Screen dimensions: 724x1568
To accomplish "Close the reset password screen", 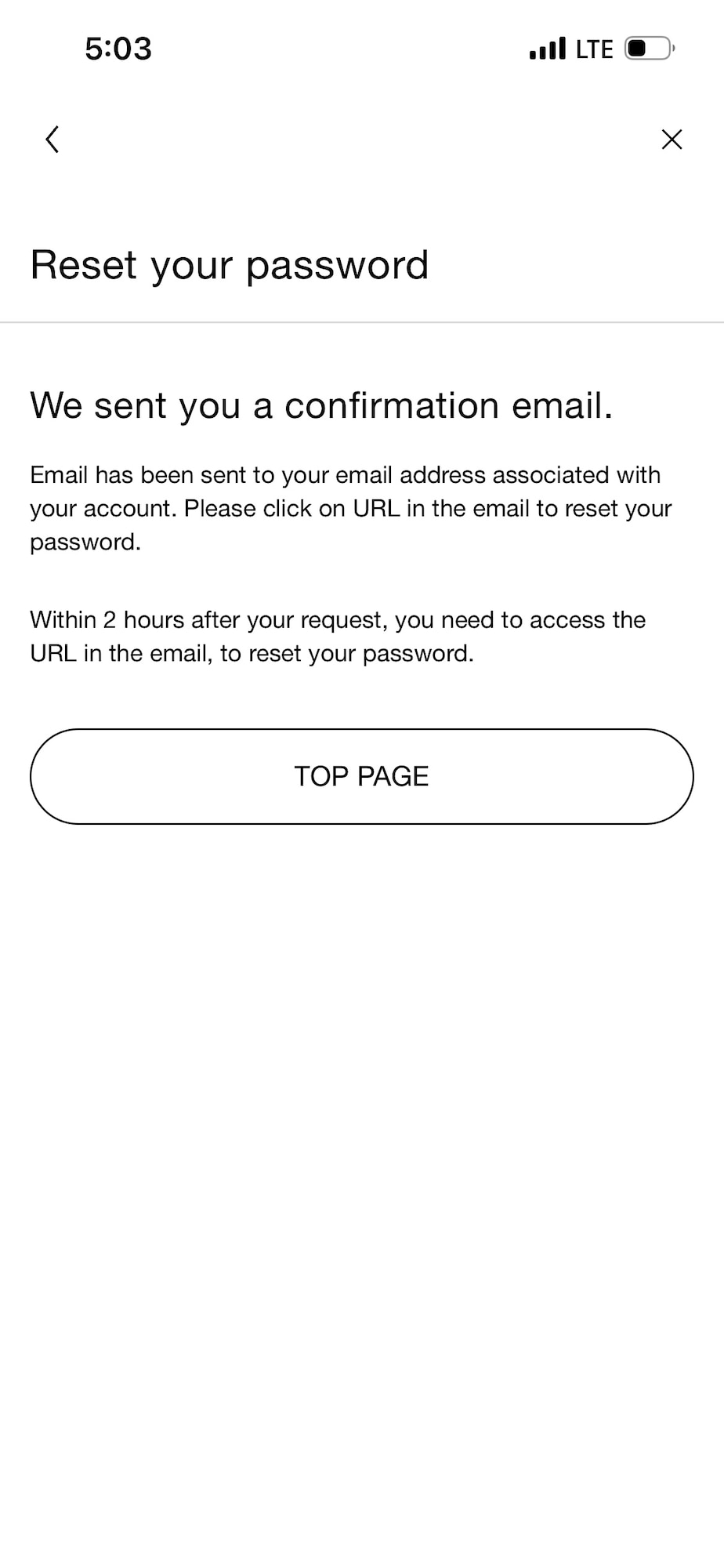I will pyautogui.click(x=672, y=140).
